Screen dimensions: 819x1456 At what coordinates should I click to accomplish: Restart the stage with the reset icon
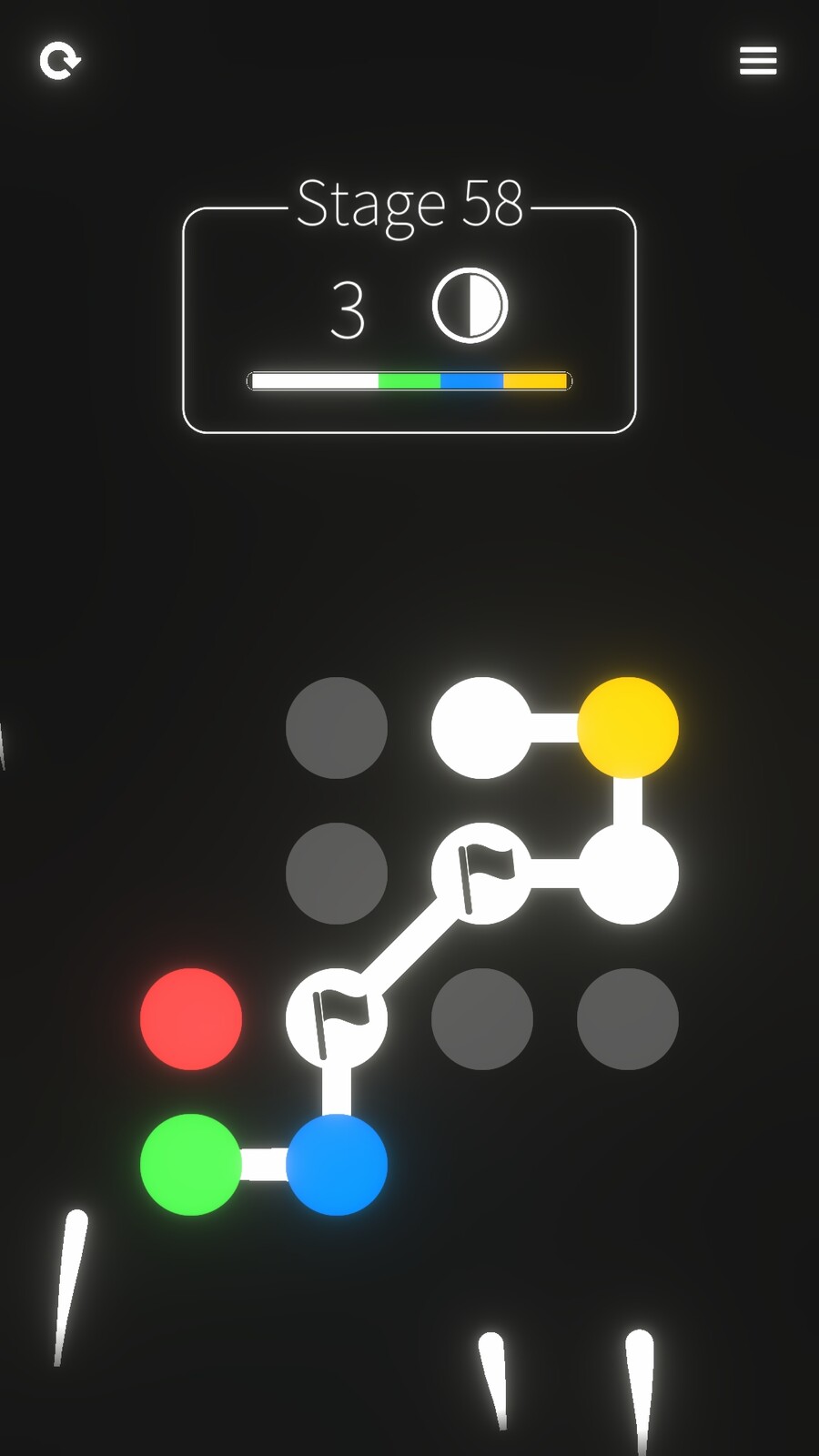pos(60,61)
